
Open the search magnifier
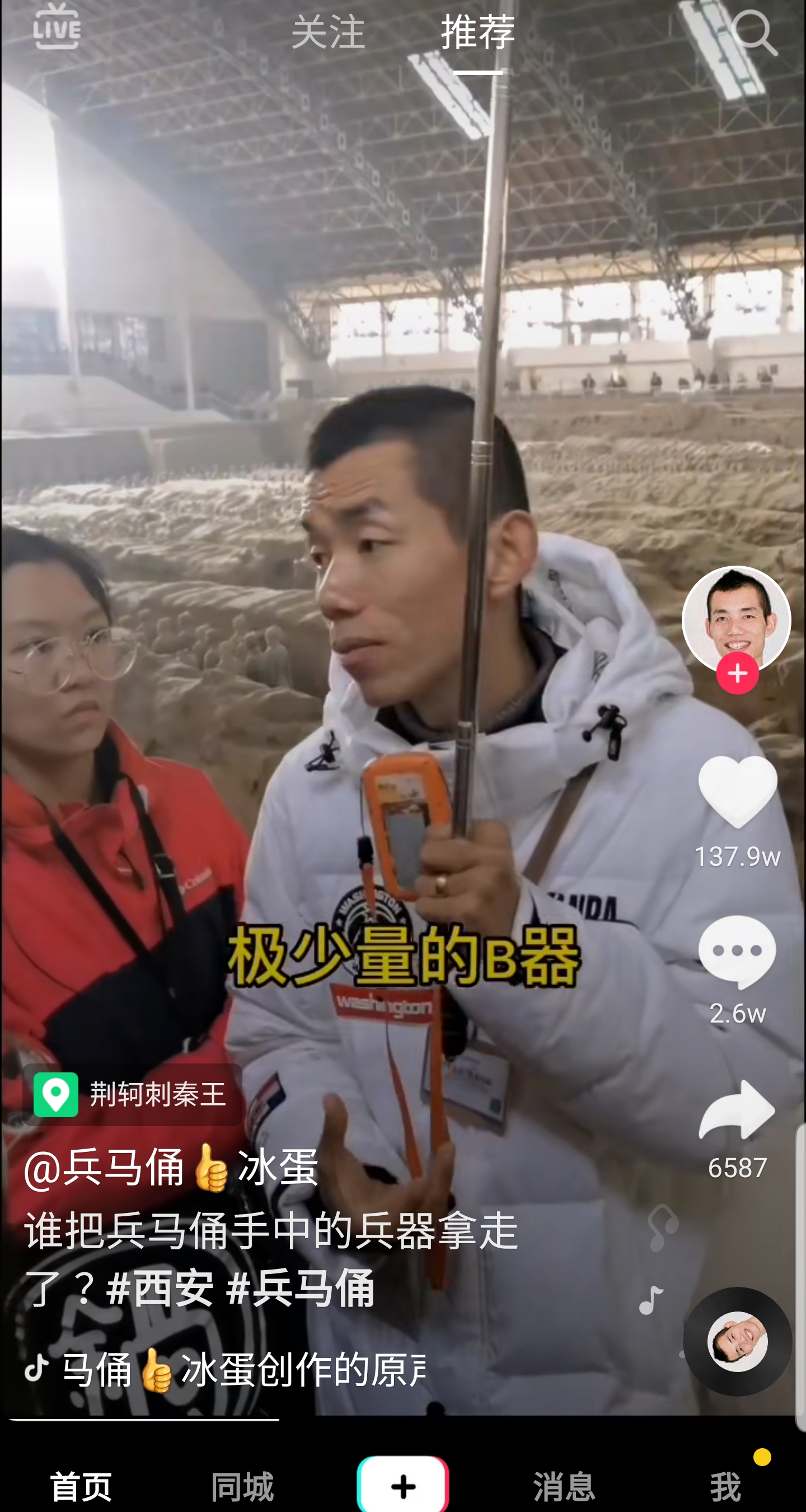point(755,32)
